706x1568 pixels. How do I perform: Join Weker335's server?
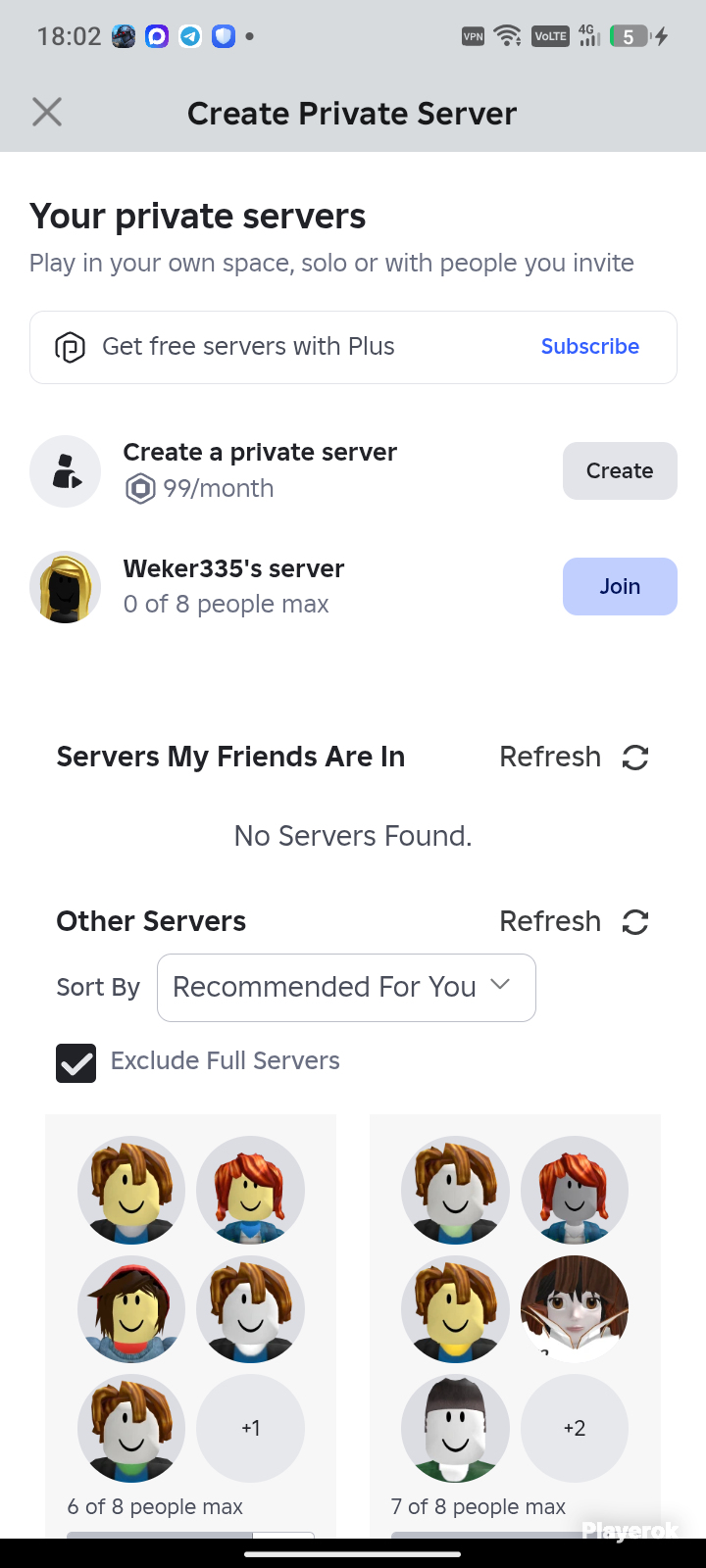(620, 586)
